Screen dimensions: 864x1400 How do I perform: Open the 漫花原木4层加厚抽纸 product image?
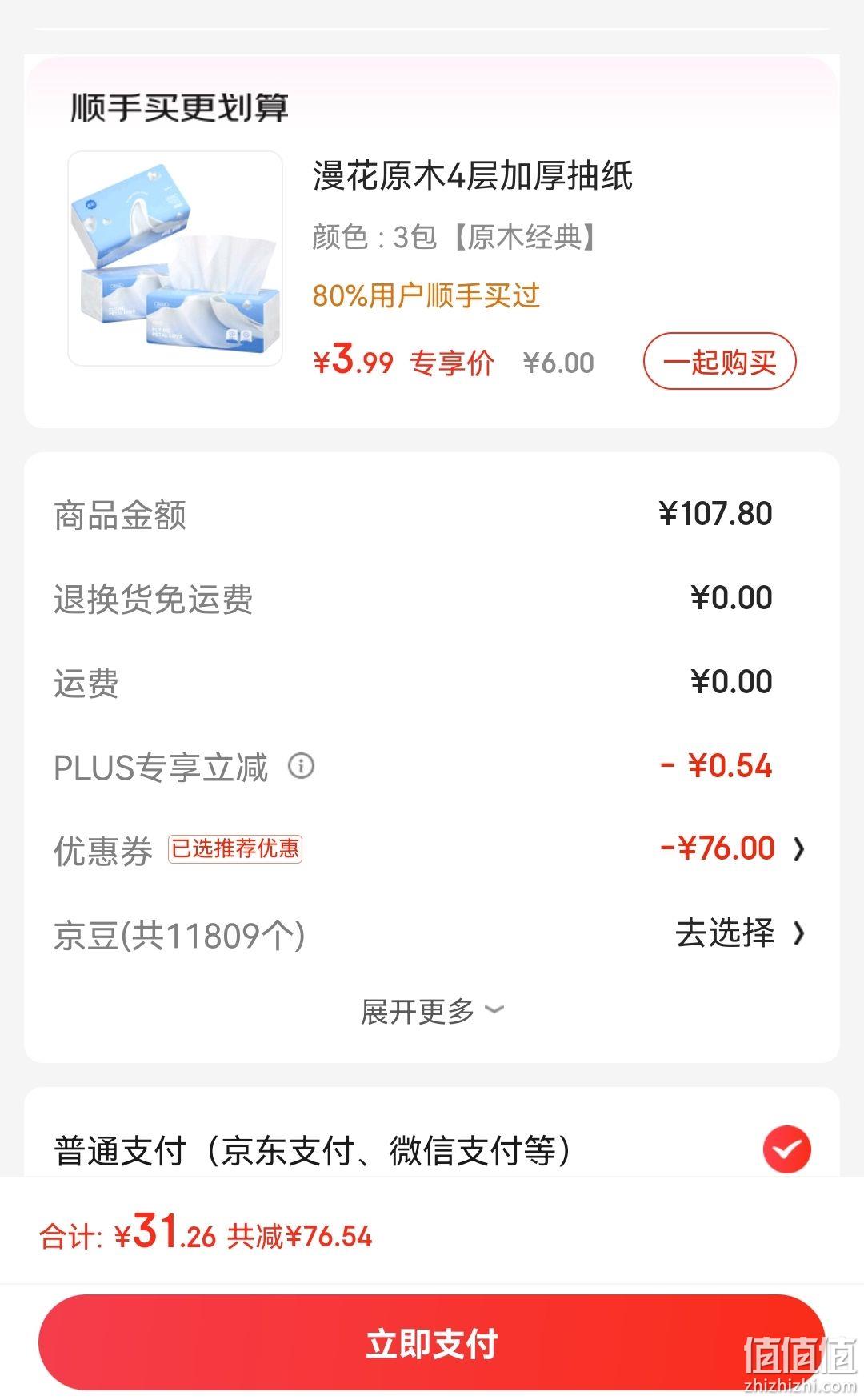[175, 259]
